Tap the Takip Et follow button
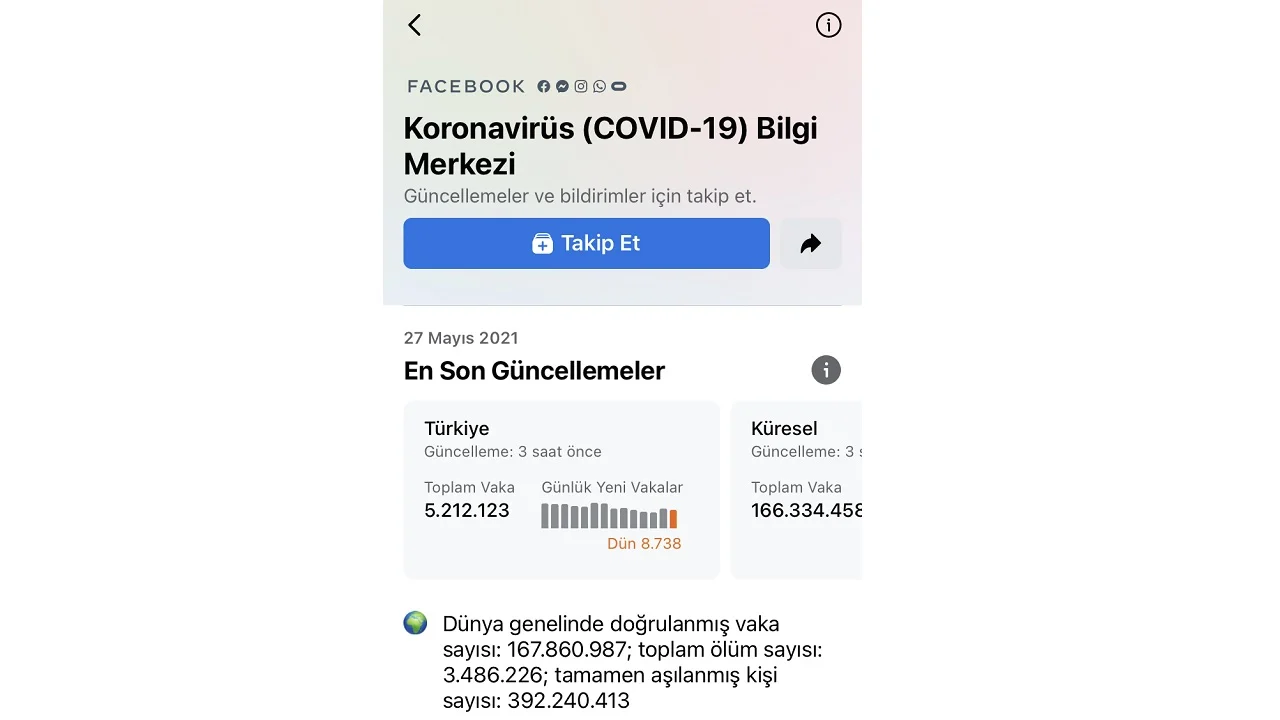1280x720 pixels. pyautogui.click(x=586, y=243)
